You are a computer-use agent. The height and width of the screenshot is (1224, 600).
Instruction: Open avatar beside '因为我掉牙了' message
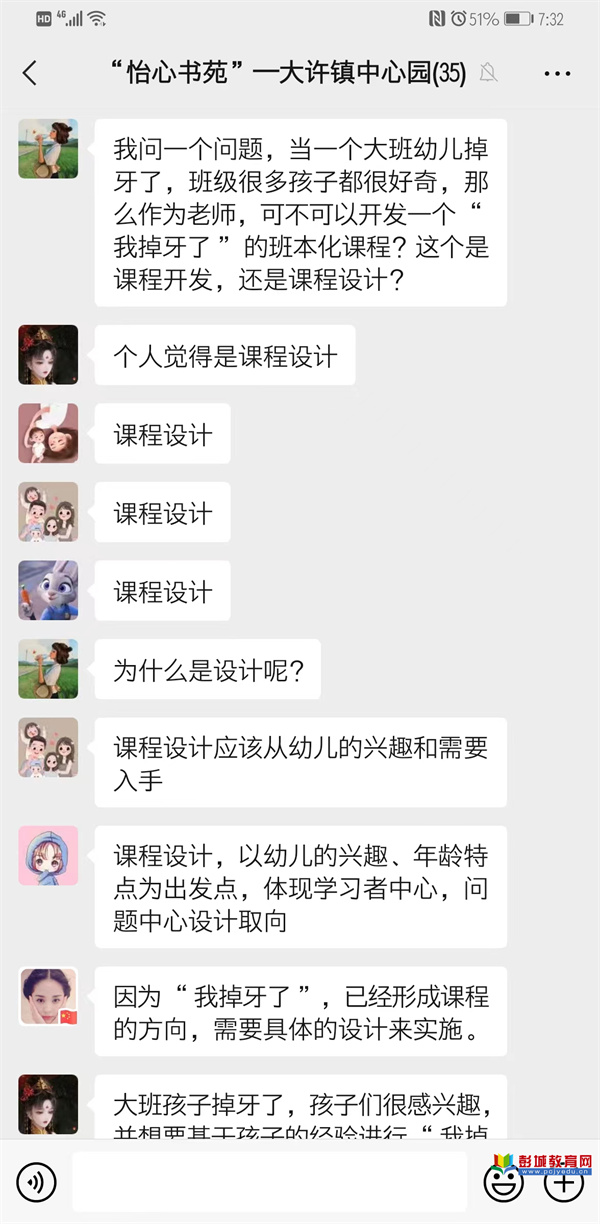coord(48,996)
